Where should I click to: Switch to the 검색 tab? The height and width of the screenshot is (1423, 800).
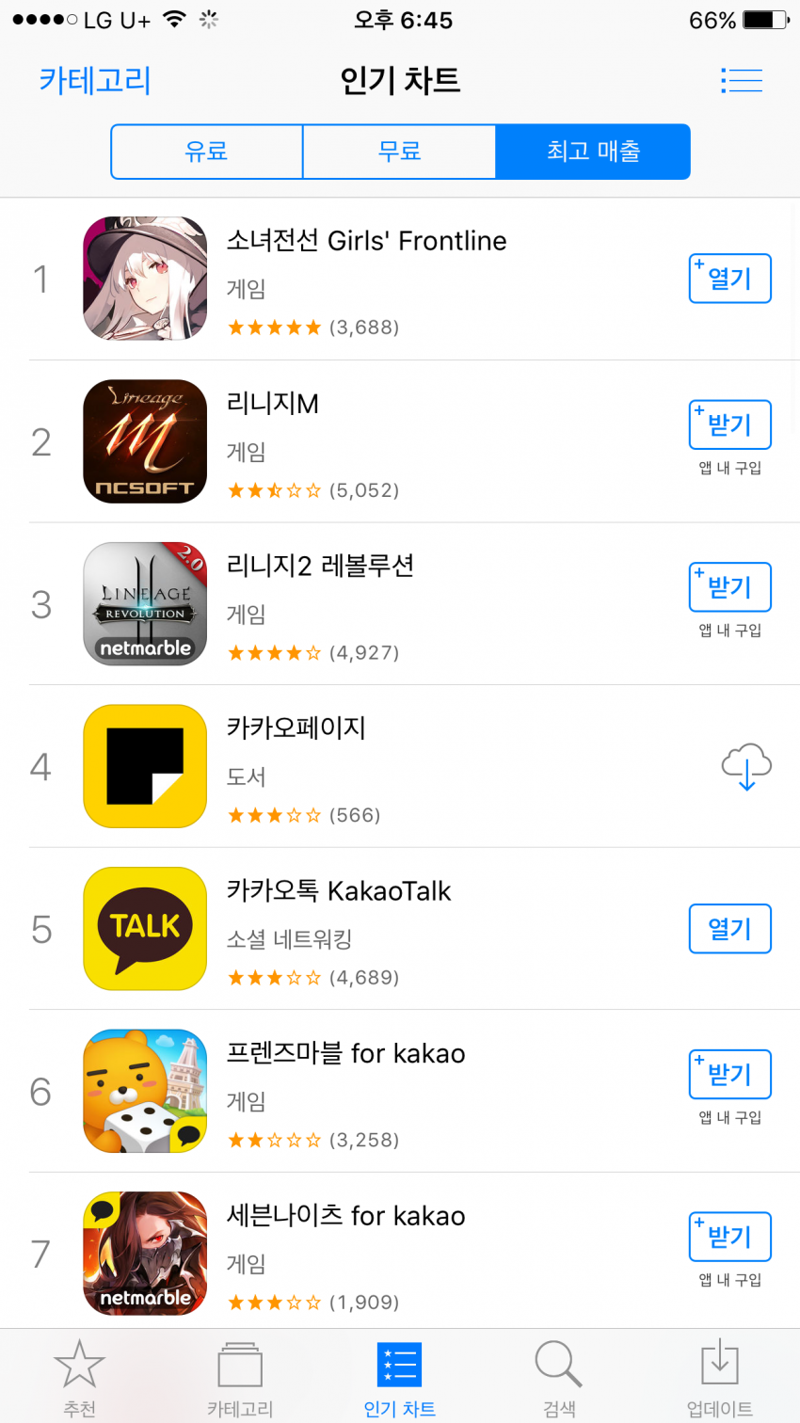[559, 1378]
